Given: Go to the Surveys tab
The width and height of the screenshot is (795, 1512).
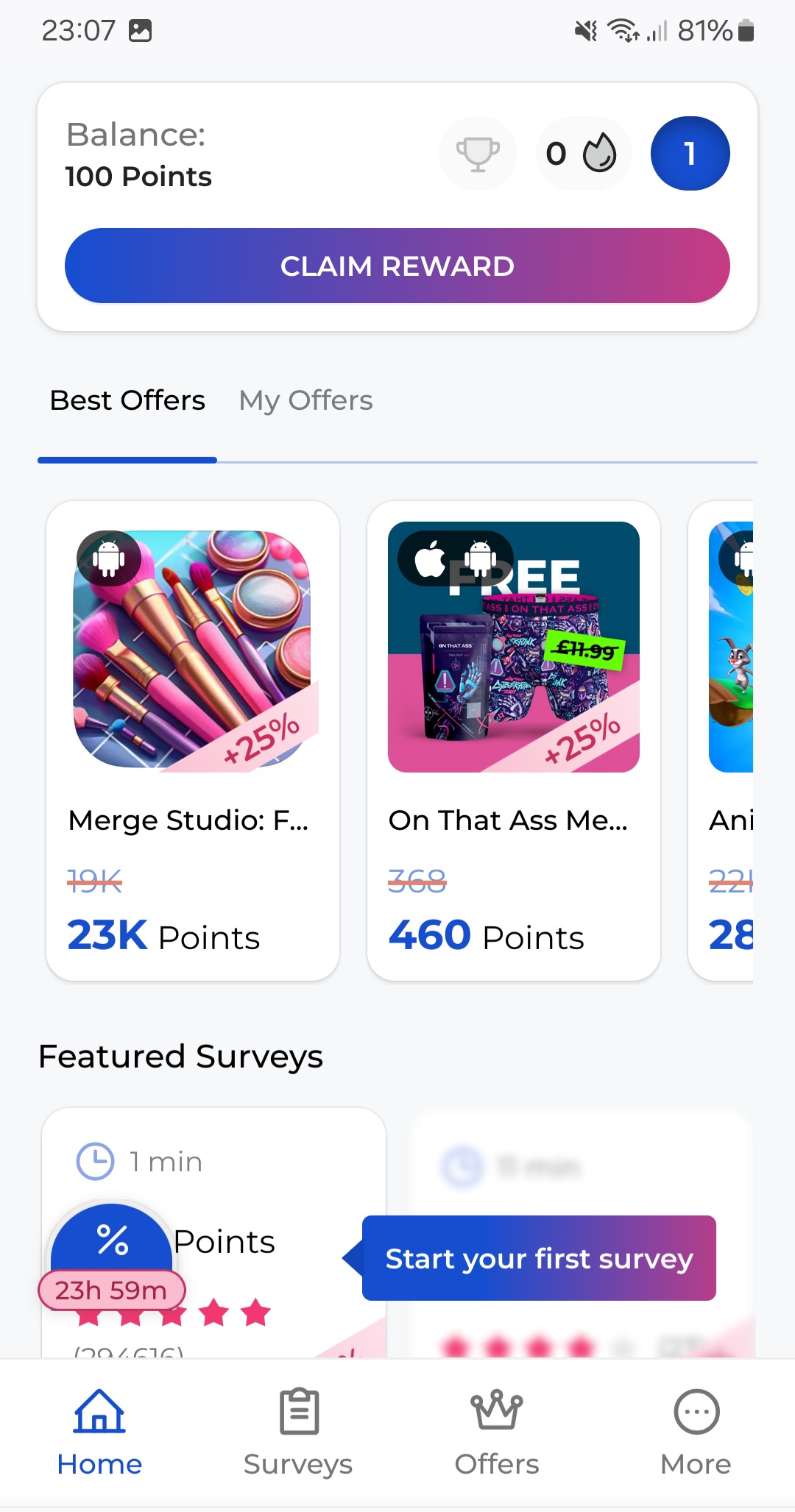Looking at the screenshot, I should [x=298, y=1432].
